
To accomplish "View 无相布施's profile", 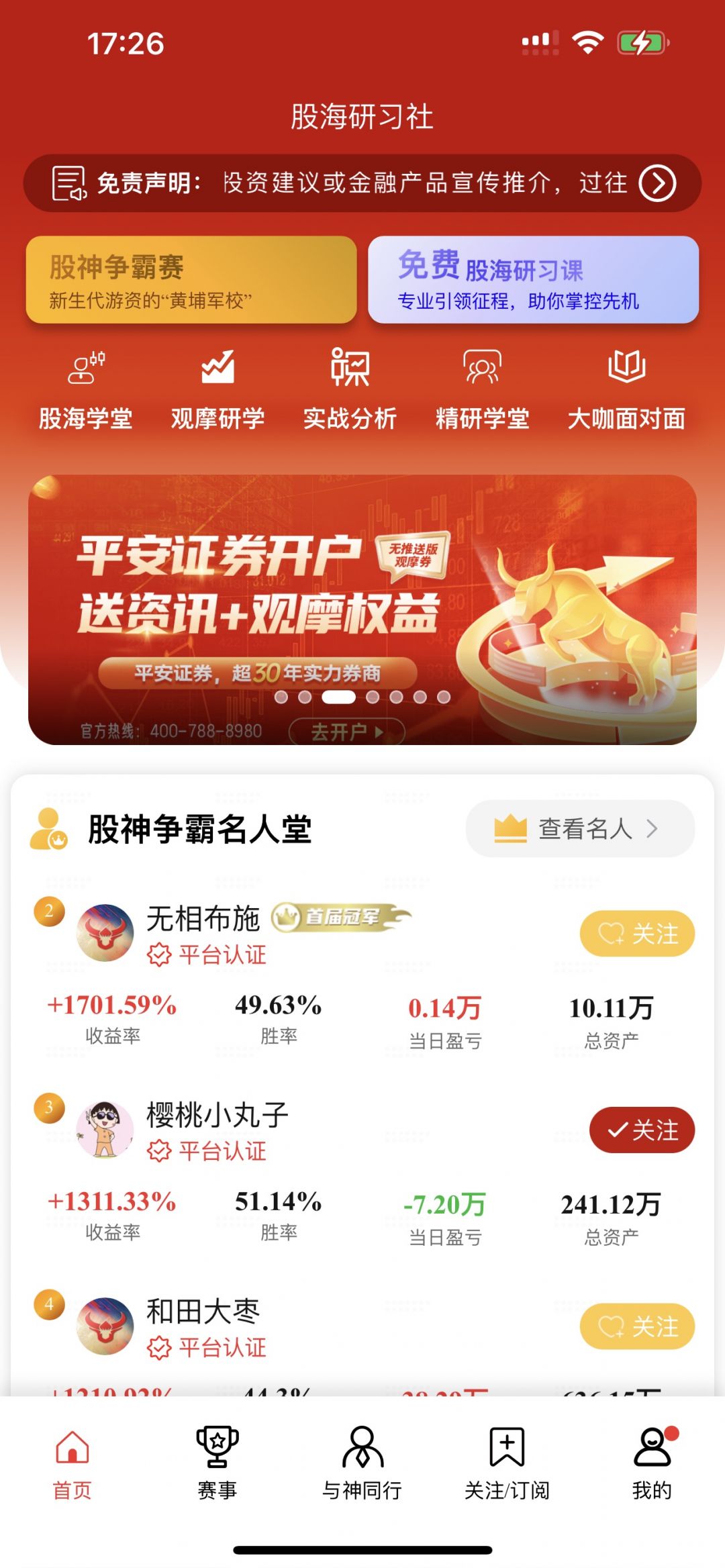I will tap(105, 932).
